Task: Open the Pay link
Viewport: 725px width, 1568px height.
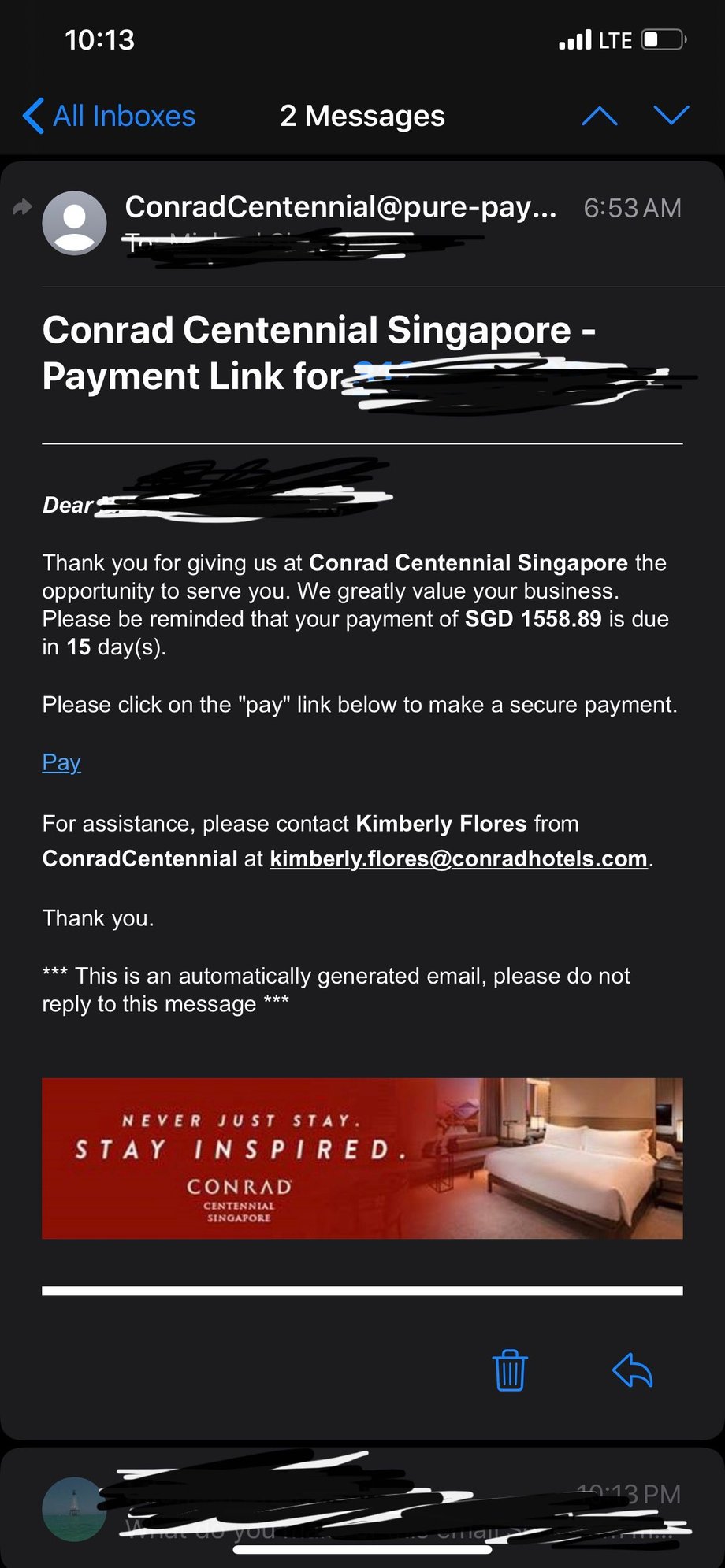Action: pyautogui.click(x=61, y=762)
